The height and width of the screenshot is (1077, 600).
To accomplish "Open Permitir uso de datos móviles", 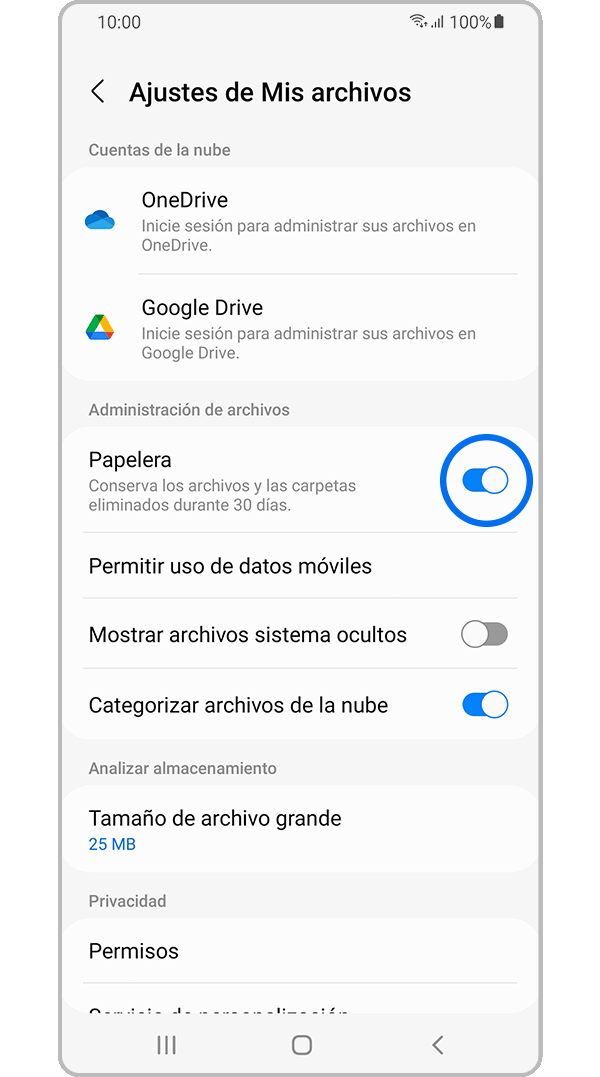I will click(x=300, y=566).
